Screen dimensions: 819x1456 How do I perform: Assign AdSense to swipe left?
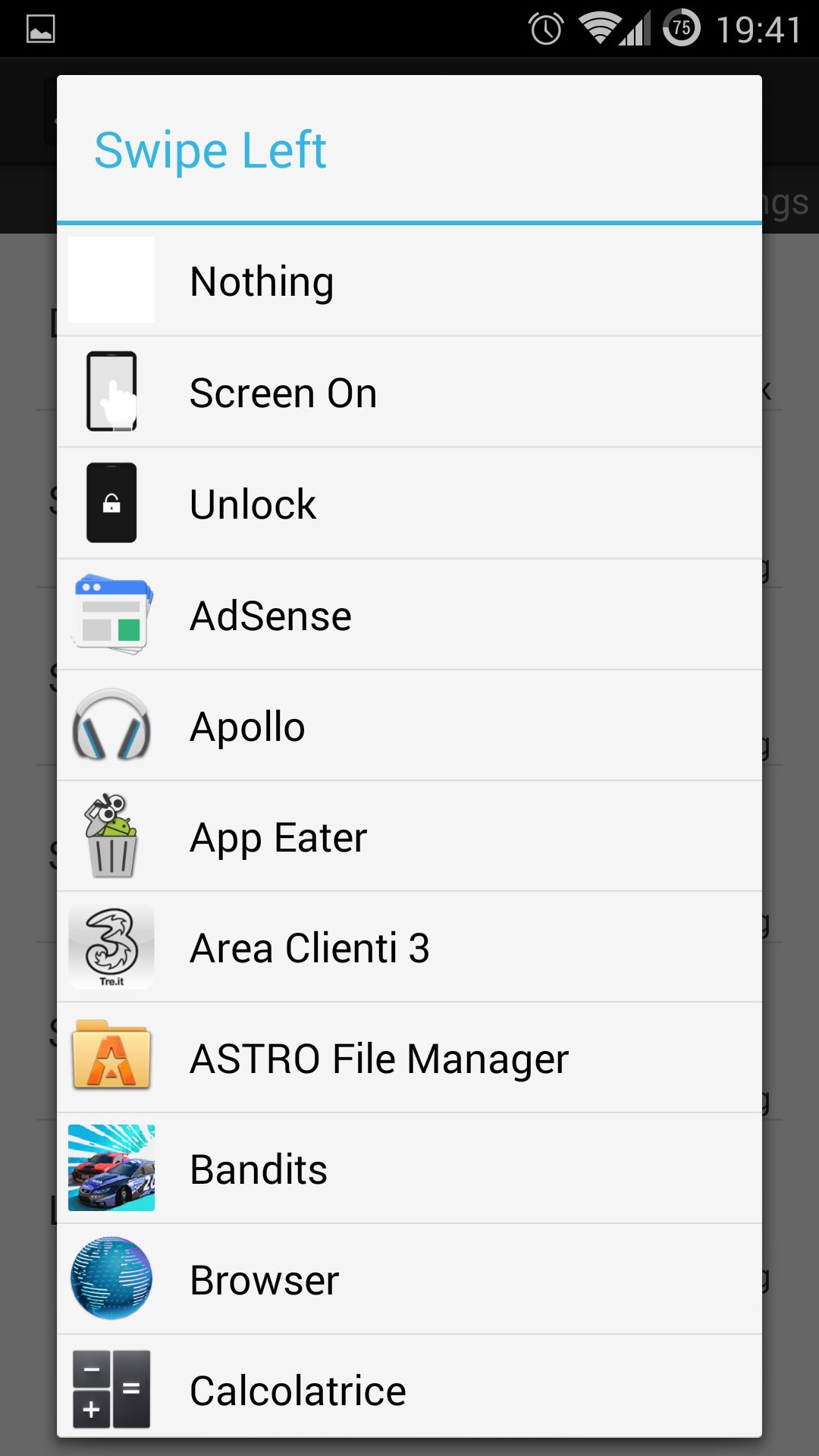tap(409, 615)
